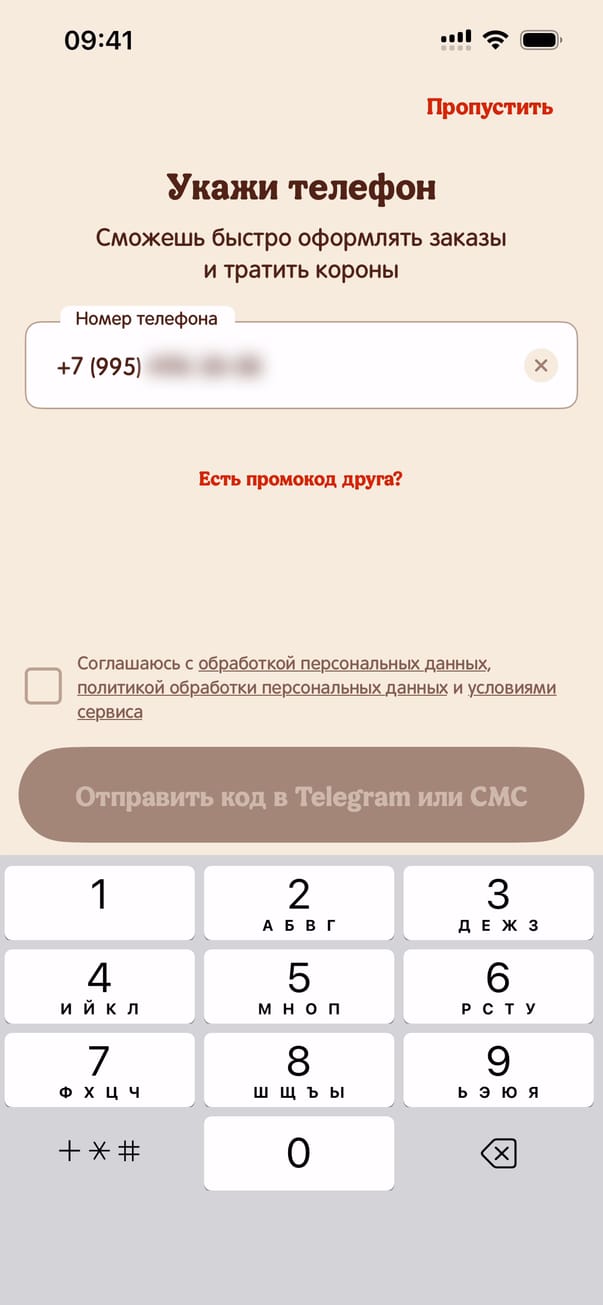Tap Отправить код в Telegram или СМС
Image resolution: width=603 pixels, height=1305 pixels.
pyautogui.click(x=301, y=796)
